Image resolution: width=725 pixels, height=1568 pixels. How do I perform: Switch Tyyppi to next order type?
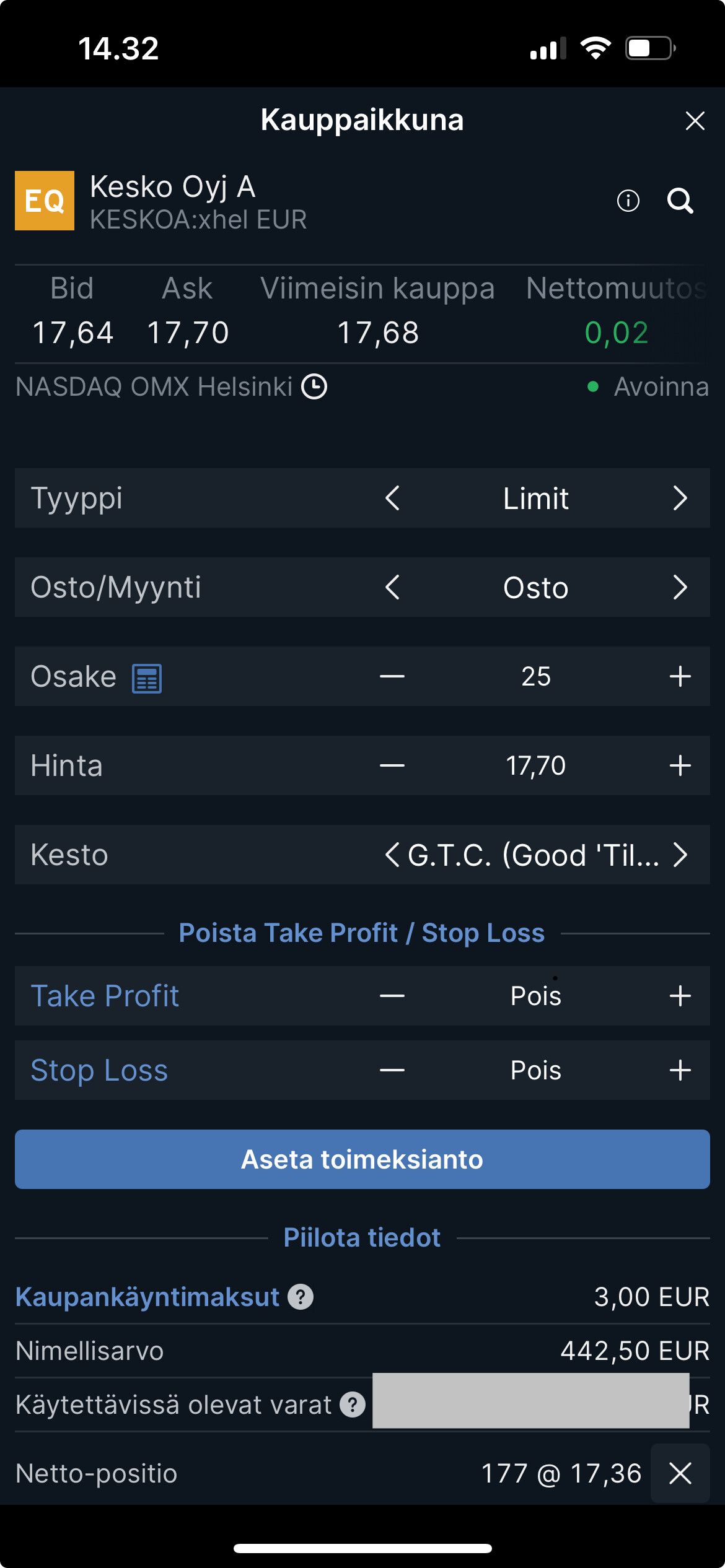(x=680, y=498)
